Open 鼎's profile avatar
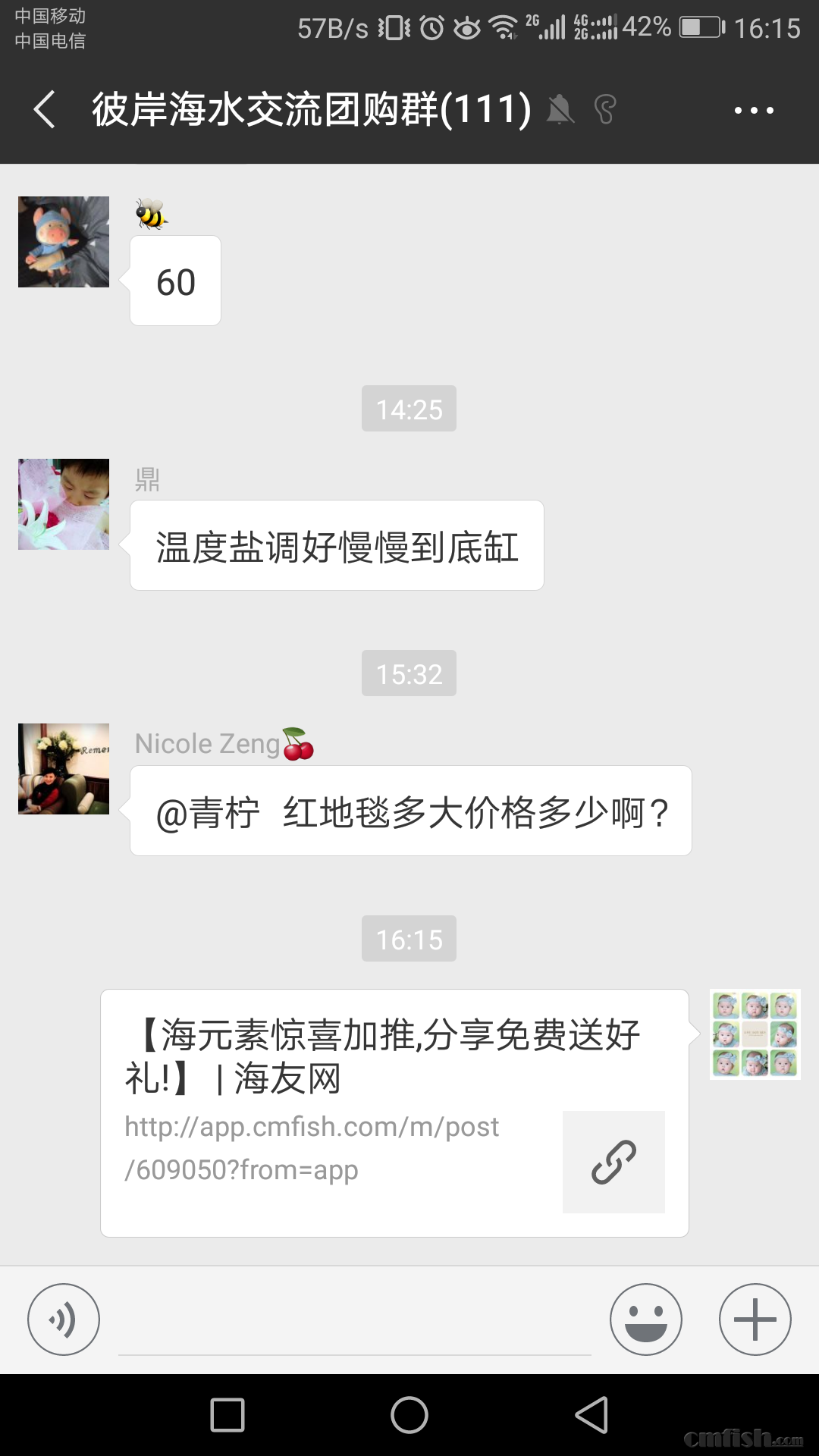Image resolution: width=819 pixels, height=1456 pixels. coord(64,504)
